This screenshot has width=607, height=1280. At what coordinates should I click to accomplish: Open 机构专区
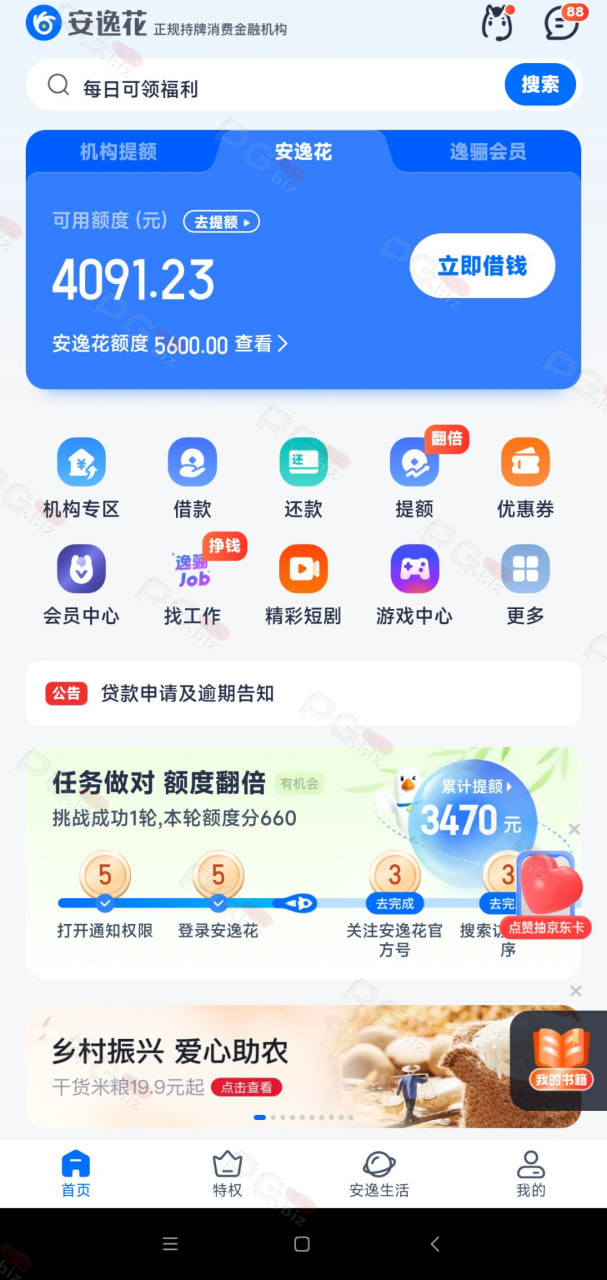pyautogui.click(x=81, y=479)
